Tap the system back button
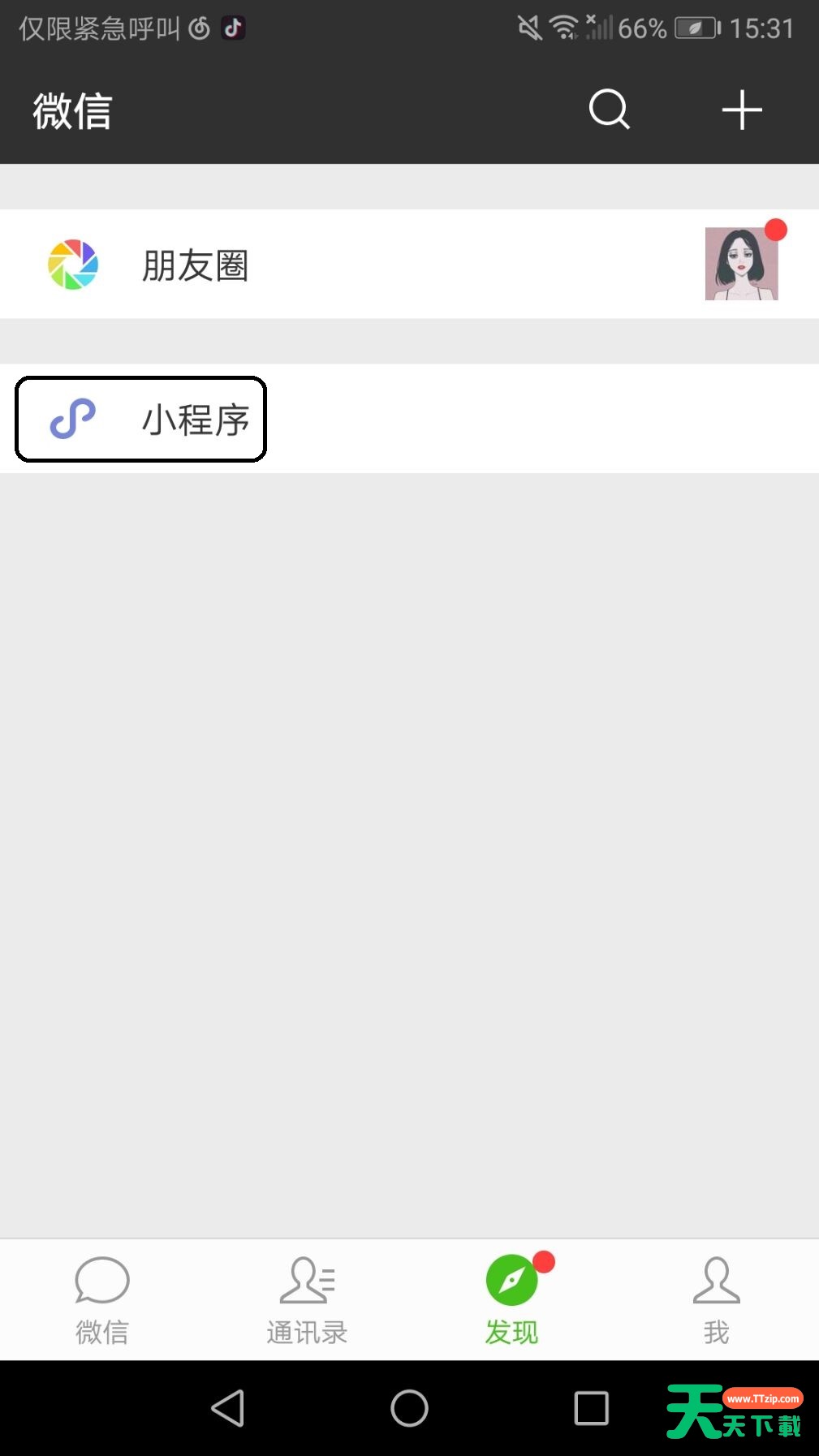The width and height of the screenshot is (819, 1456). click(228, 1408)
